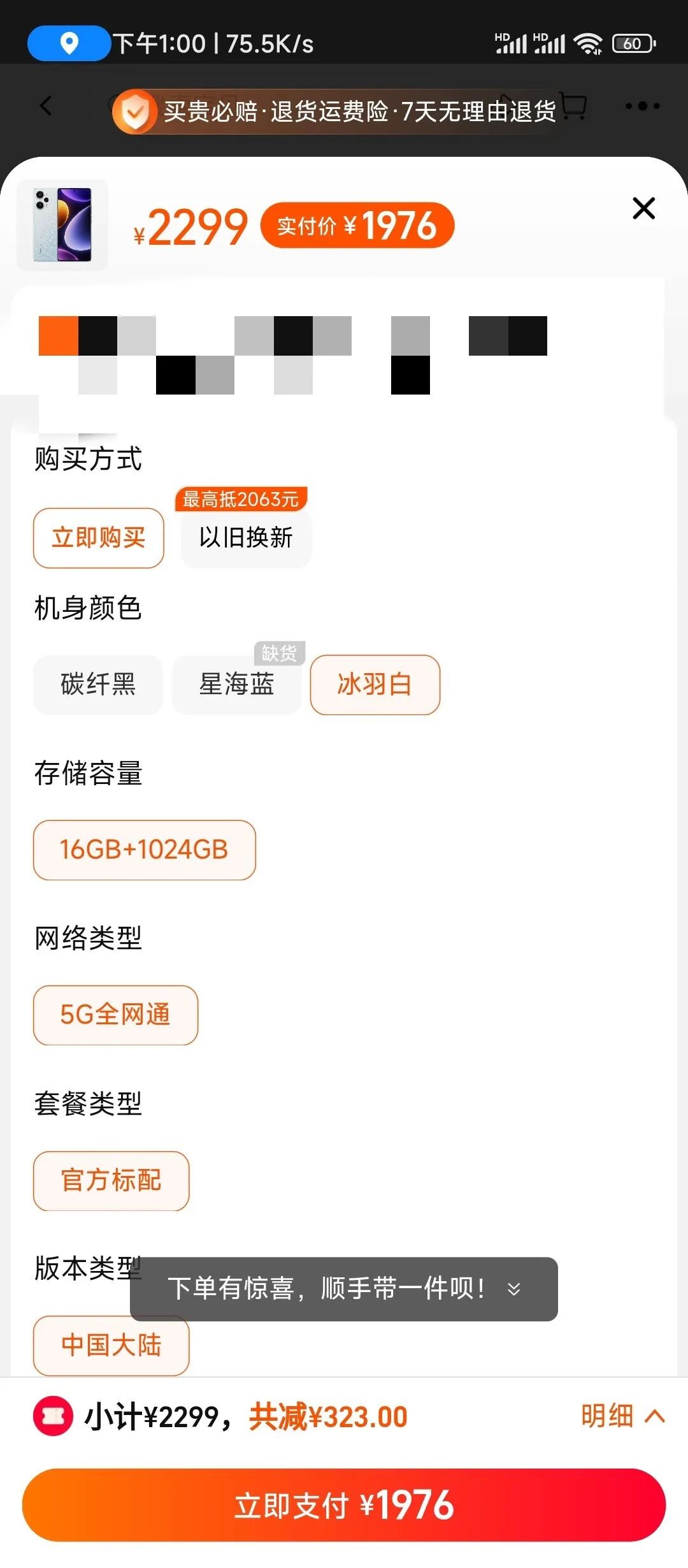Close the product options sheet
Screen dimensions: 688x1568
(x=643, y=208)
